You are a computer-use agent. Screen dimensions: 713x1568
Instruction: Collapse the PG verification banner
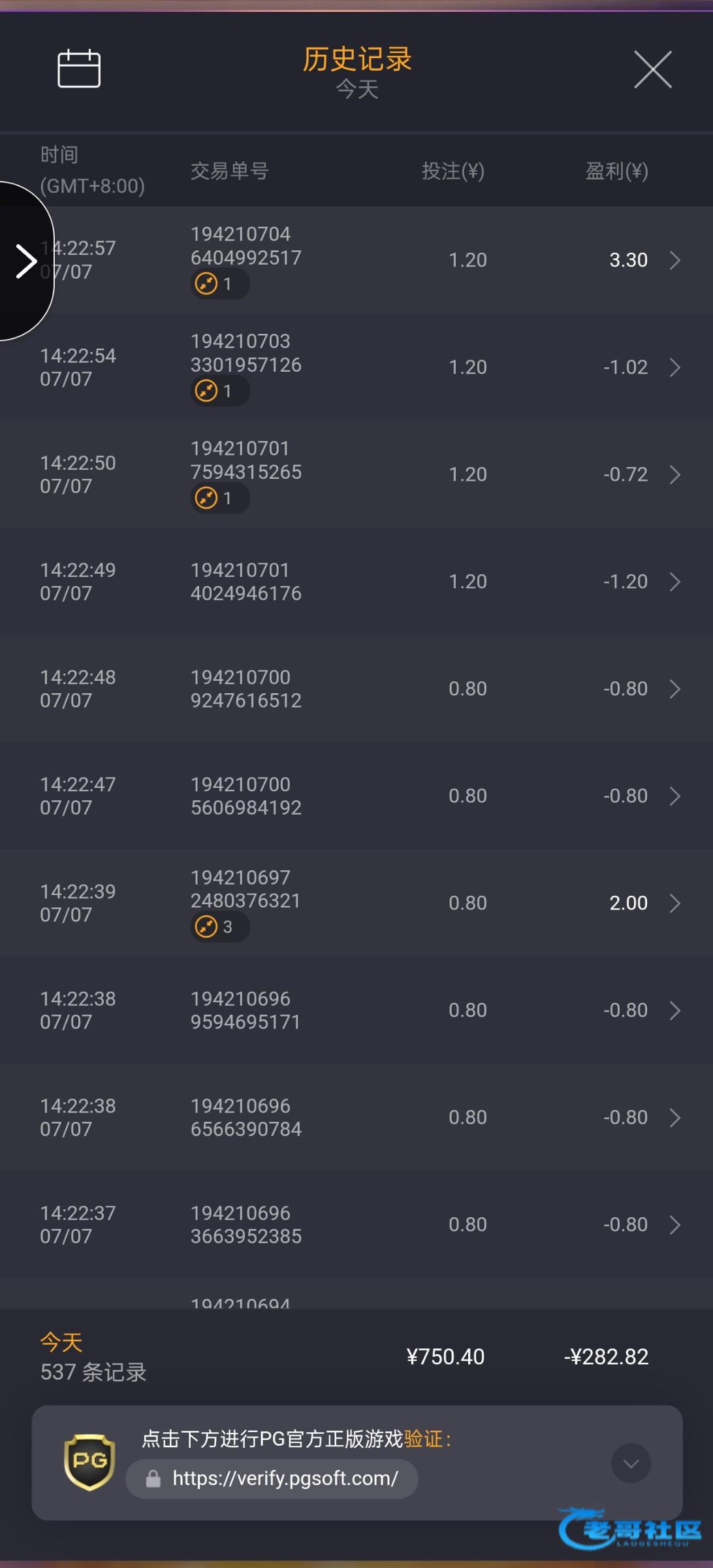pyautogui.click(x=631, y=1463)
